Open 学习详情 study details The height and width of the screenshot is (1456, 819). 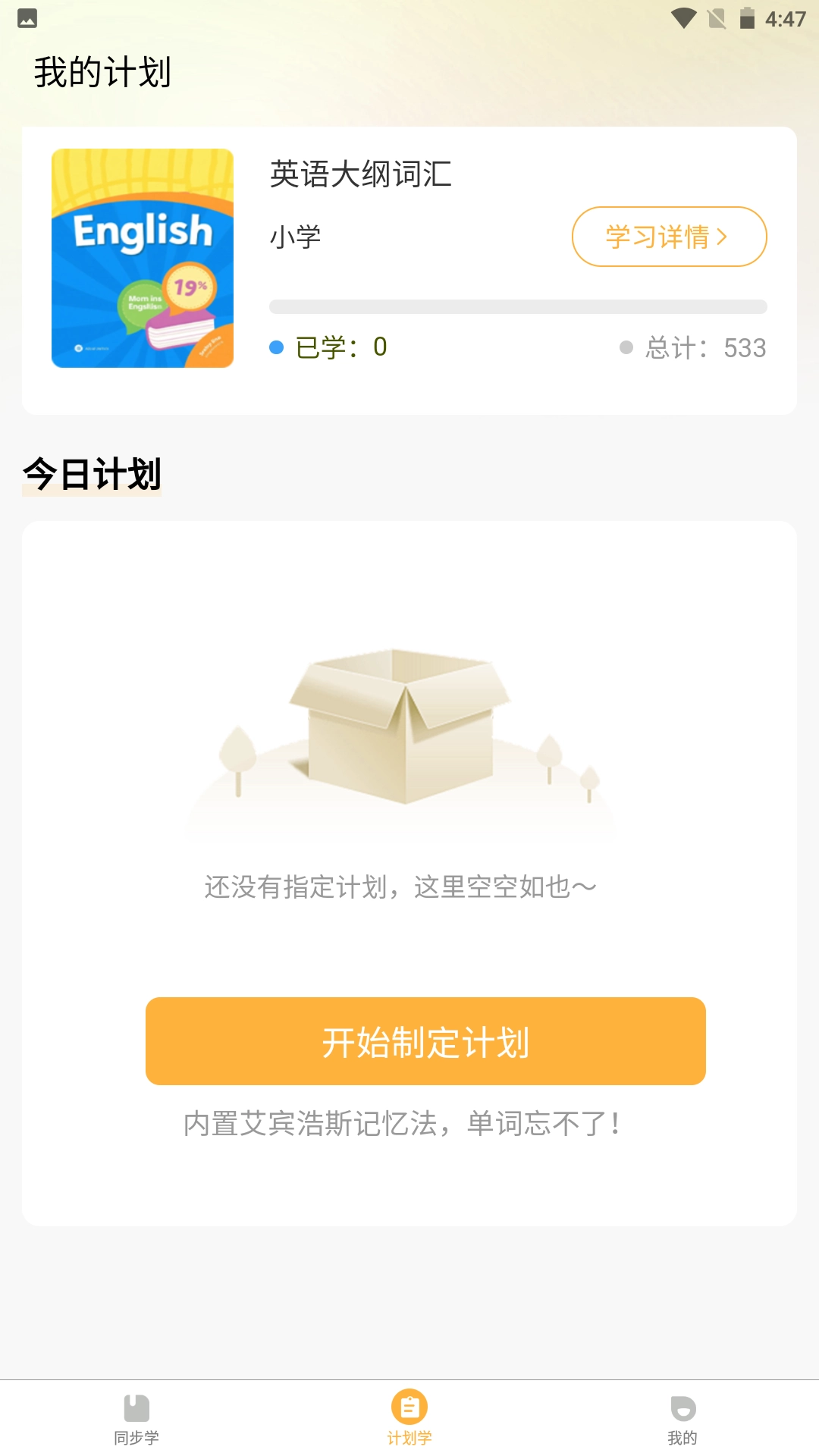(x=669, y=237)
